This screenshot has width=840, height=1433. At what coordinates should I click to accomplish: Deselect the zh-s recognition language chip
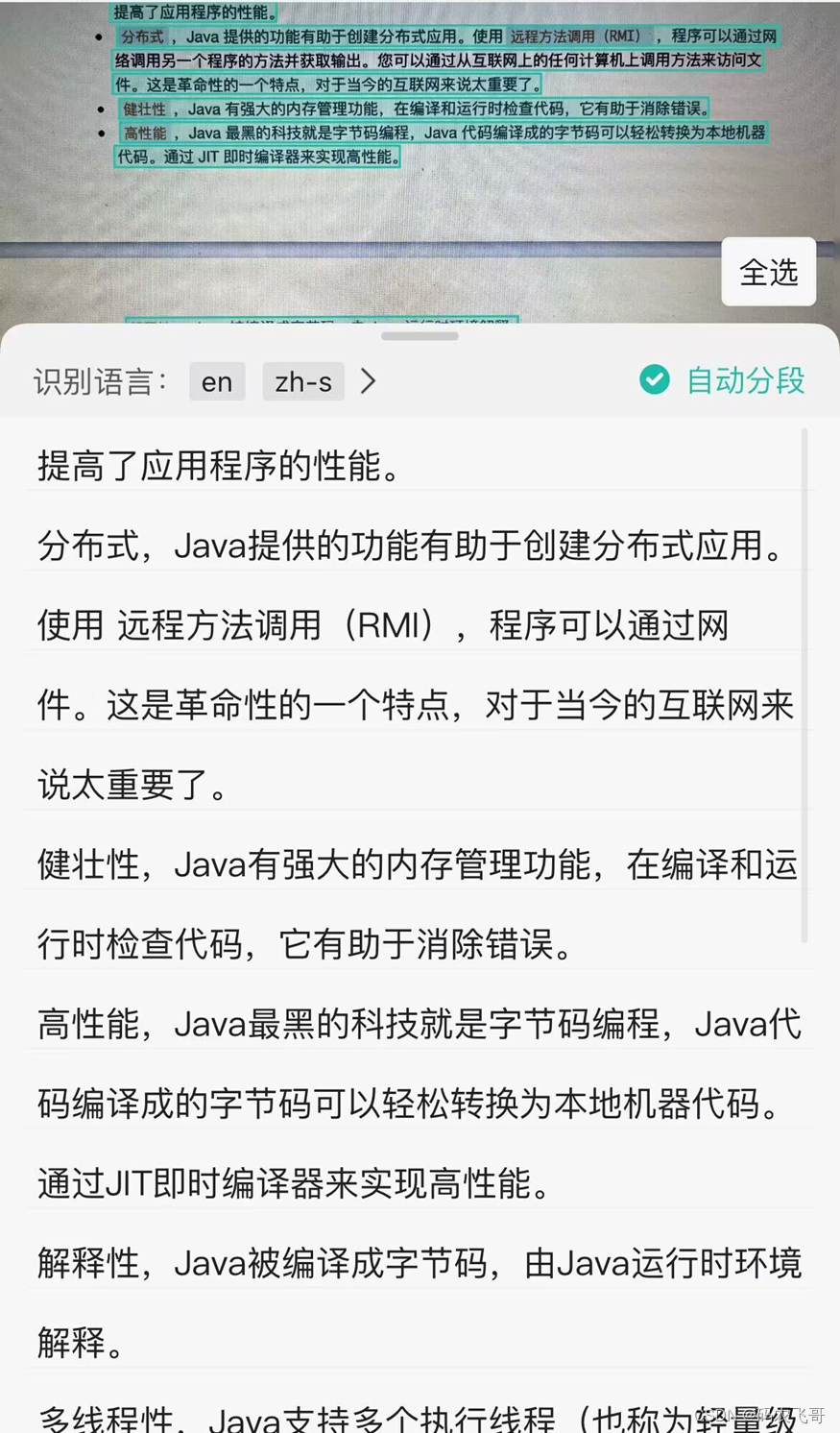point(302,381)
